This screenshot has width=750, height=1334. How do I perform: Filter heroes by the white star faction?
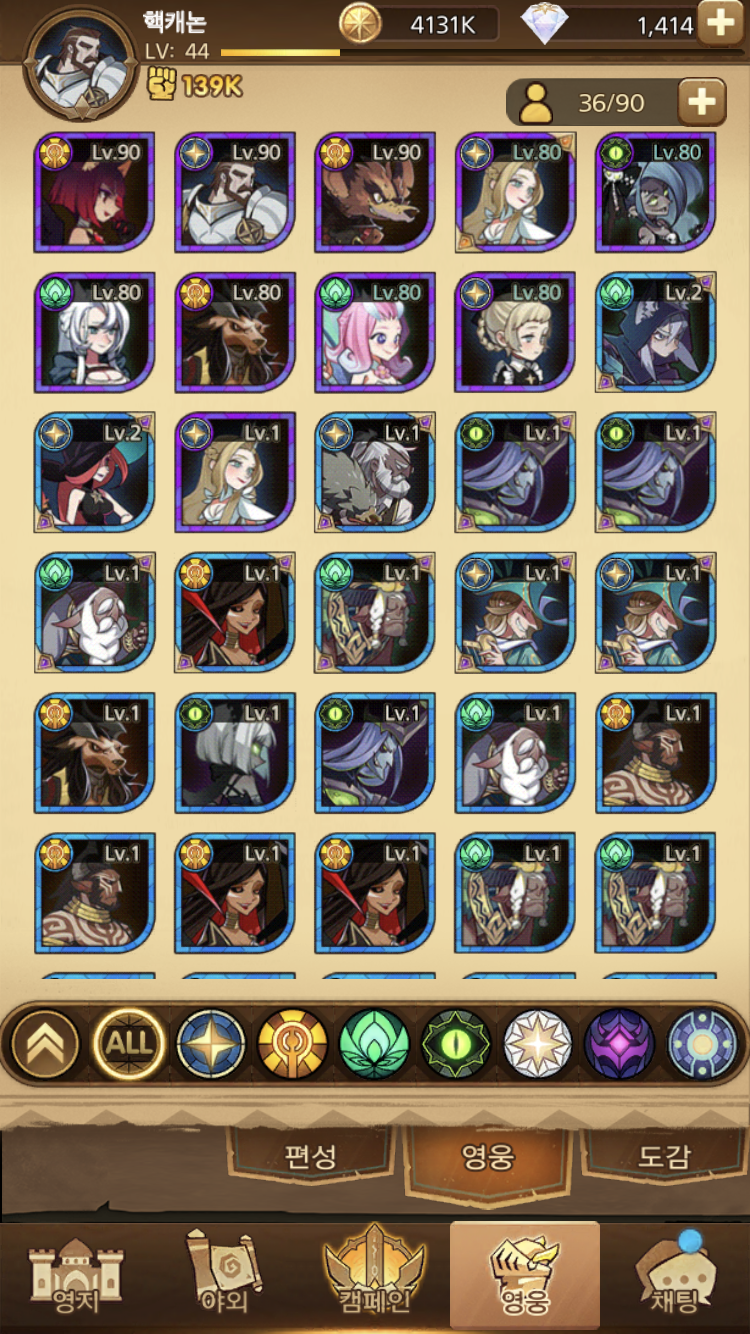(x=538, y=1045)
